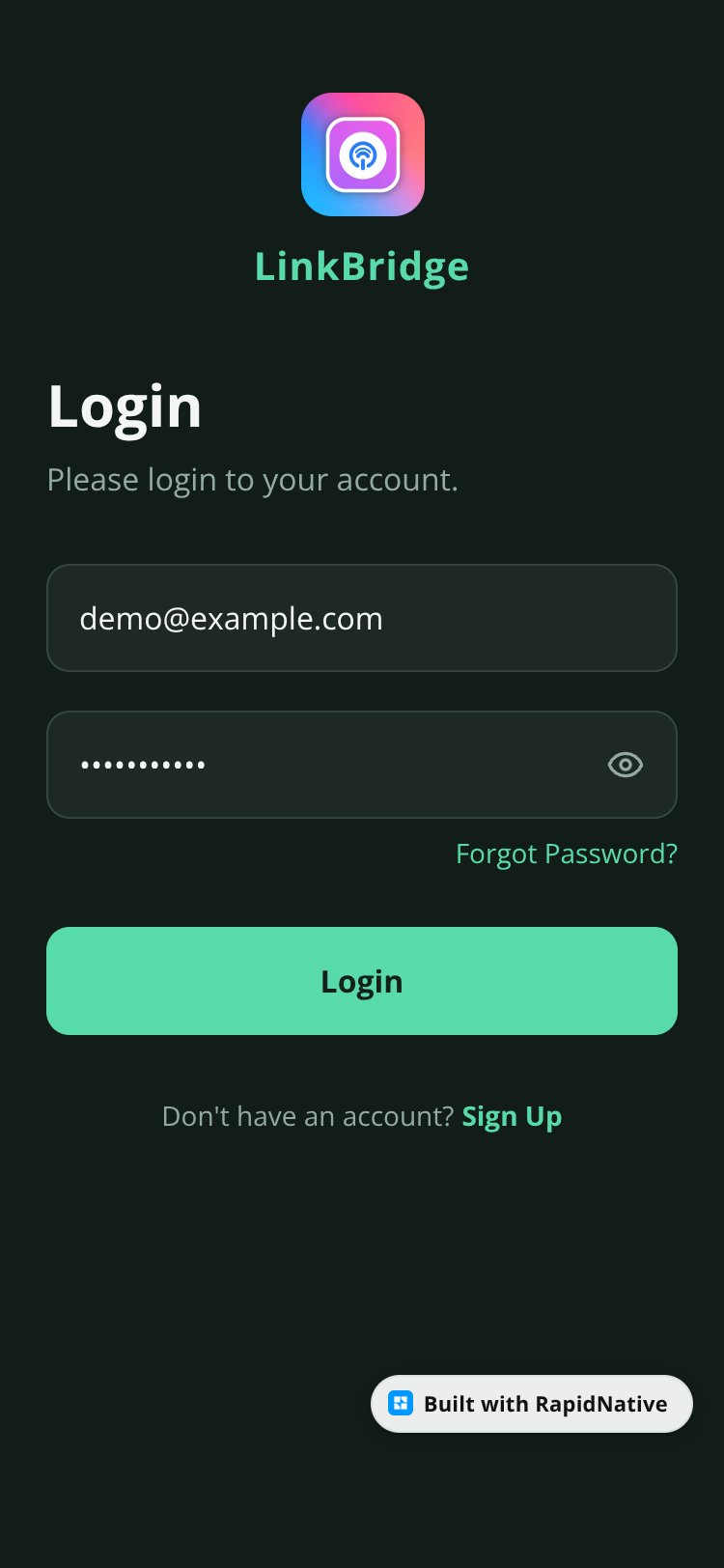
Task: Open the Built with RapidNative badge
Action: click(x=532, y=1404)
